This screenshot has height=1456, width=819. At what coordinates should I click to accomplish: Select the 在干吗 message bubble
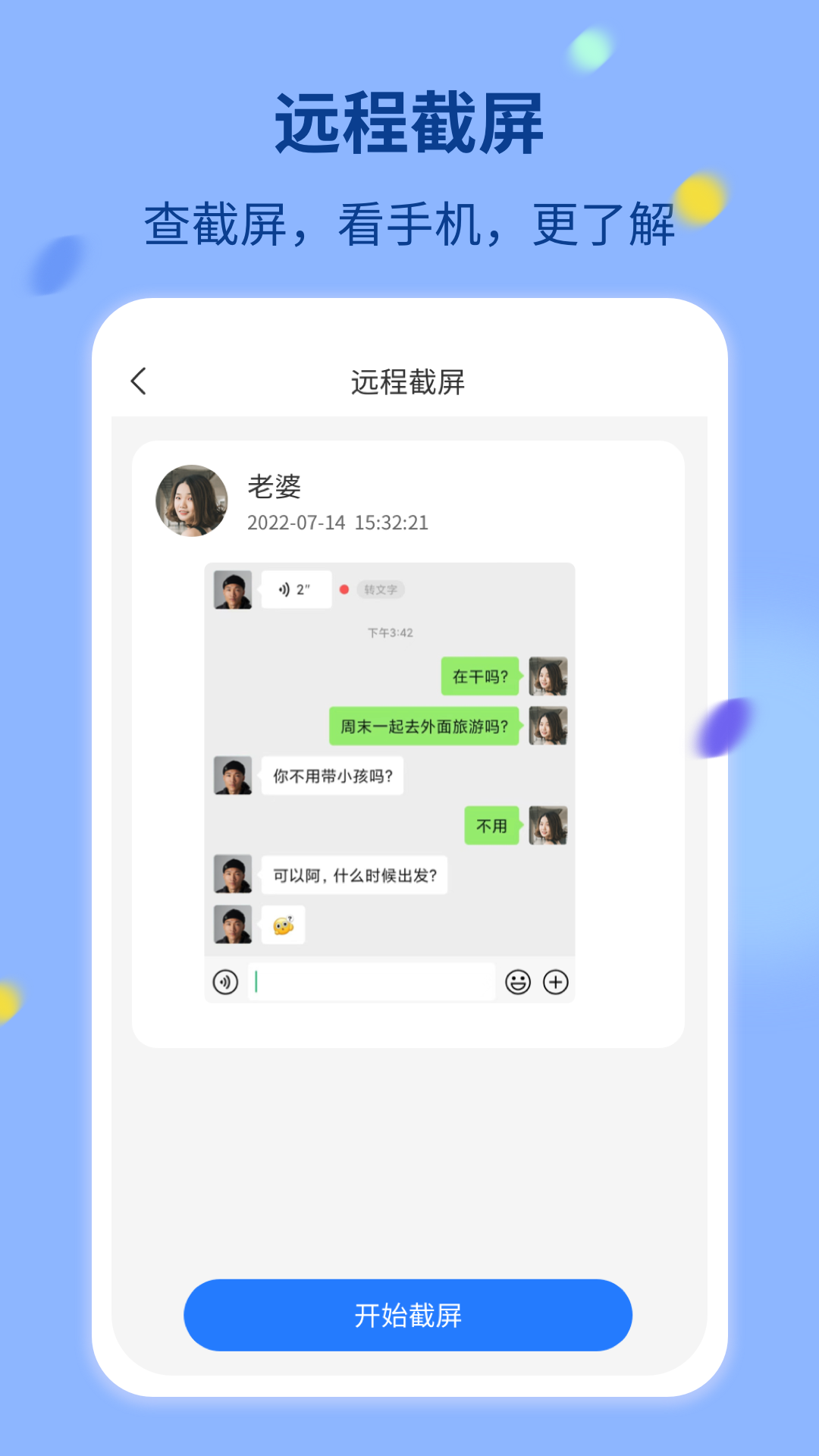479,677
